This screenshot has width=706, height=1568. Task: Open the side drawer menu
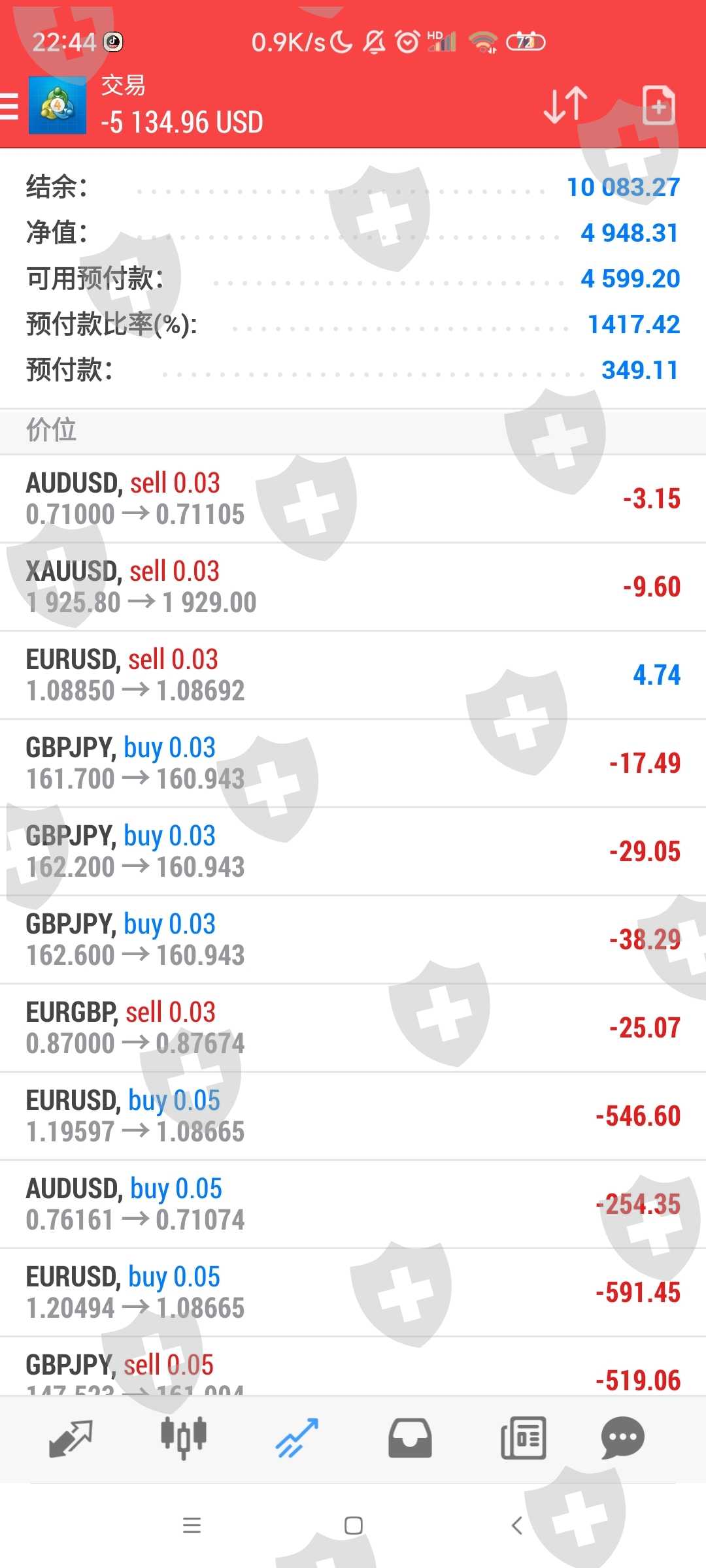10,106
